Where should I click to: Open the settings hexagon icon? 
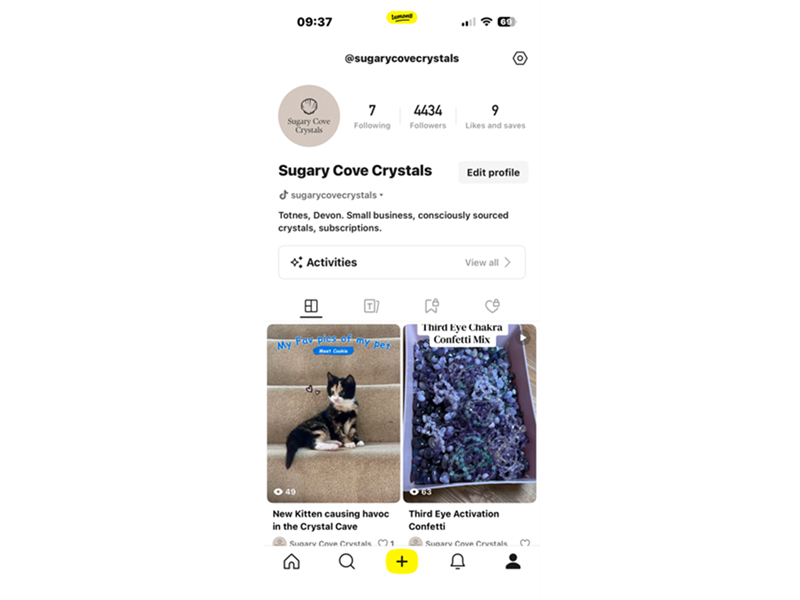[x=519, y=58]
